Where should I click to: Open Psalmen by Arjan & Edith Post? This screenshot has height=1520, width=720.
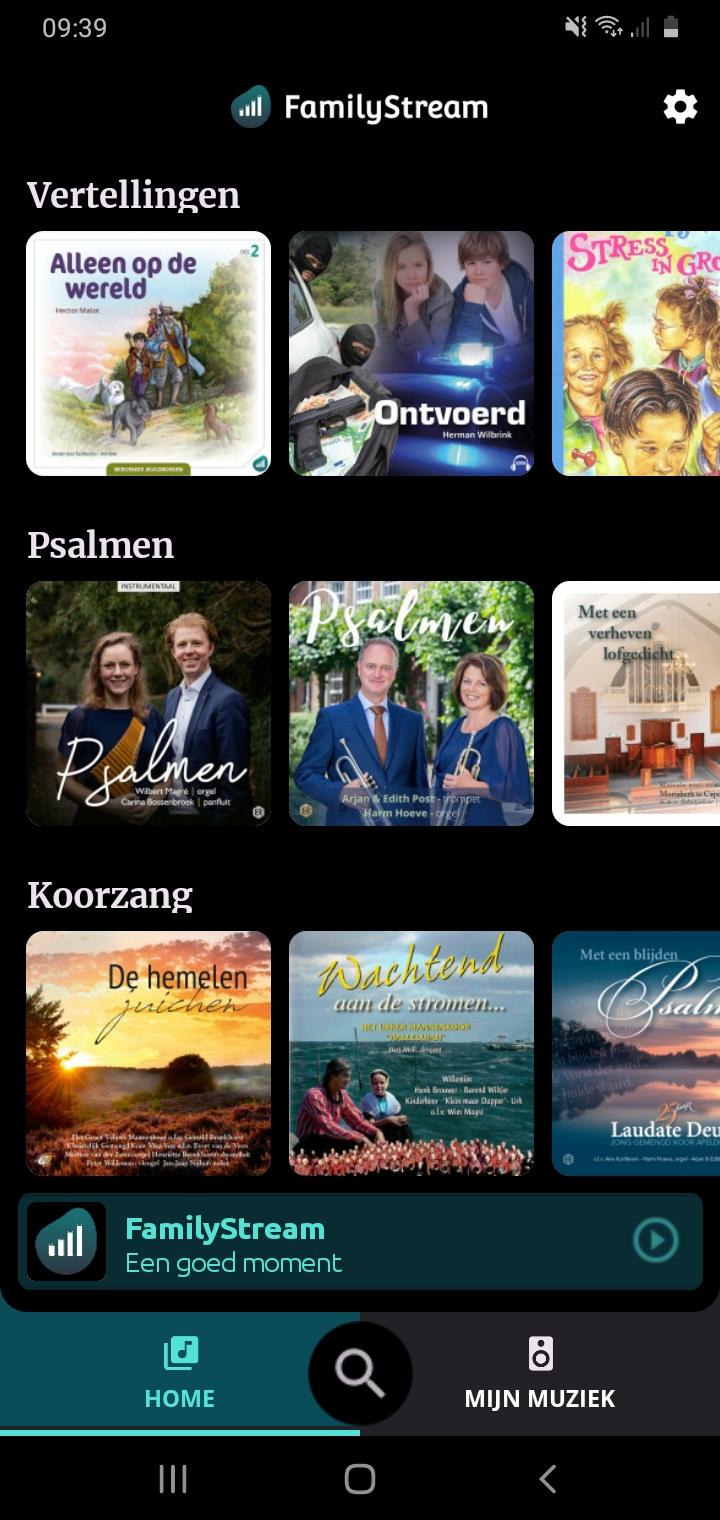(x=411, y=703)
